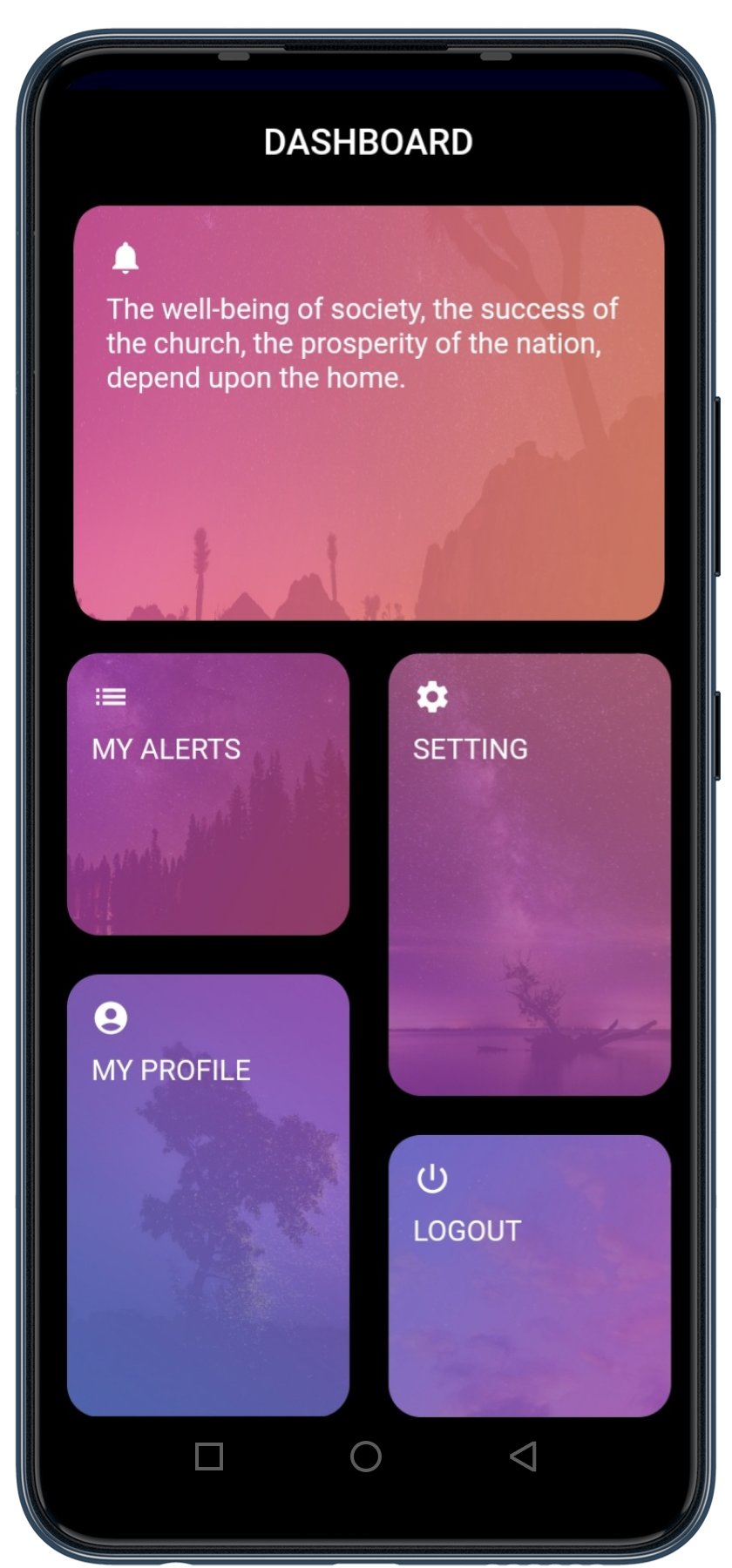Open the My Profile card
Screen dimensions: 732x1568
pyautogui.click(x=208, y=1194)
